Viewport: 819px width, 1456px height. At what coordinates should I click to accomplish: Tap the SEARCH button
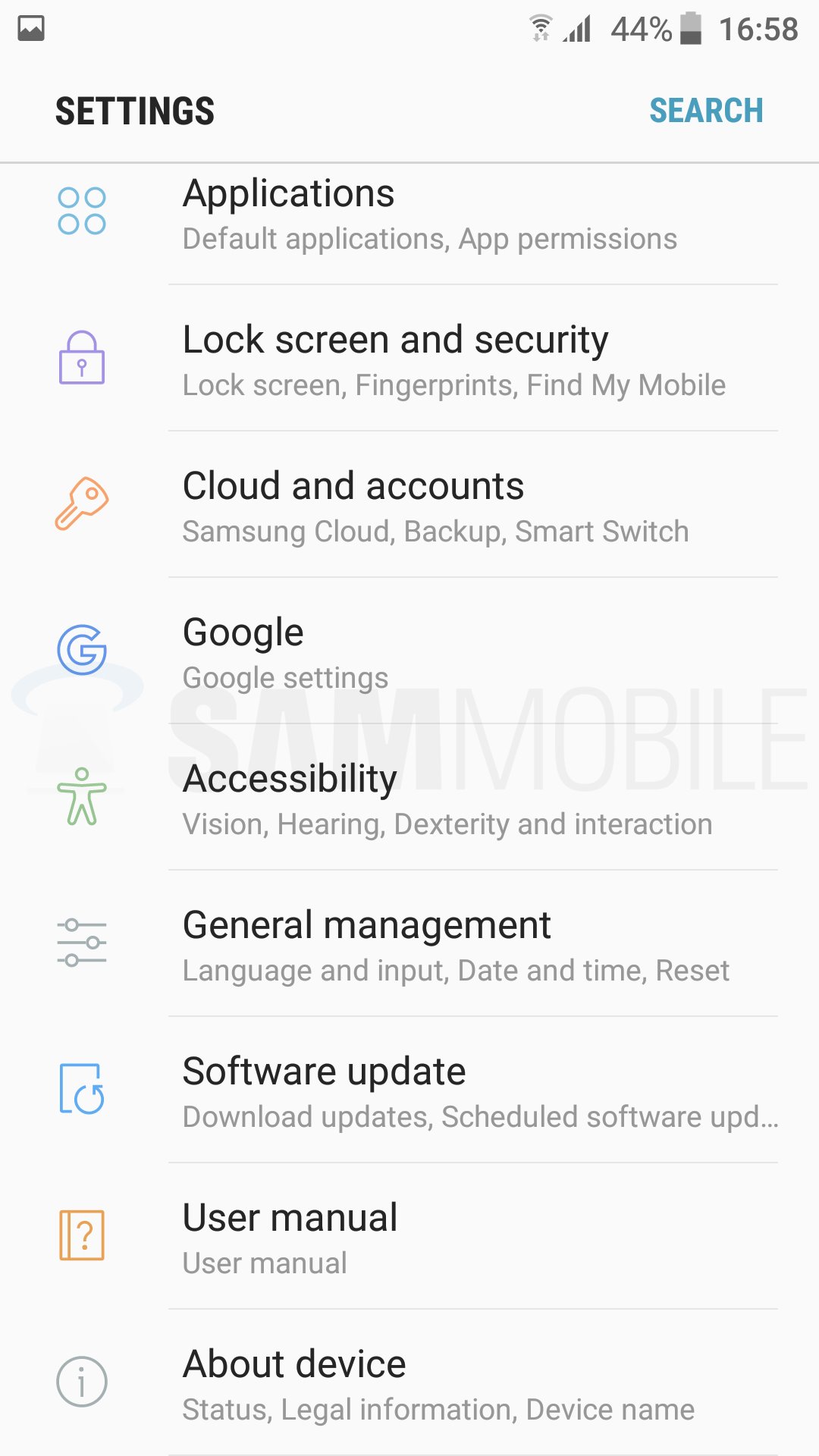coord(706,111)
